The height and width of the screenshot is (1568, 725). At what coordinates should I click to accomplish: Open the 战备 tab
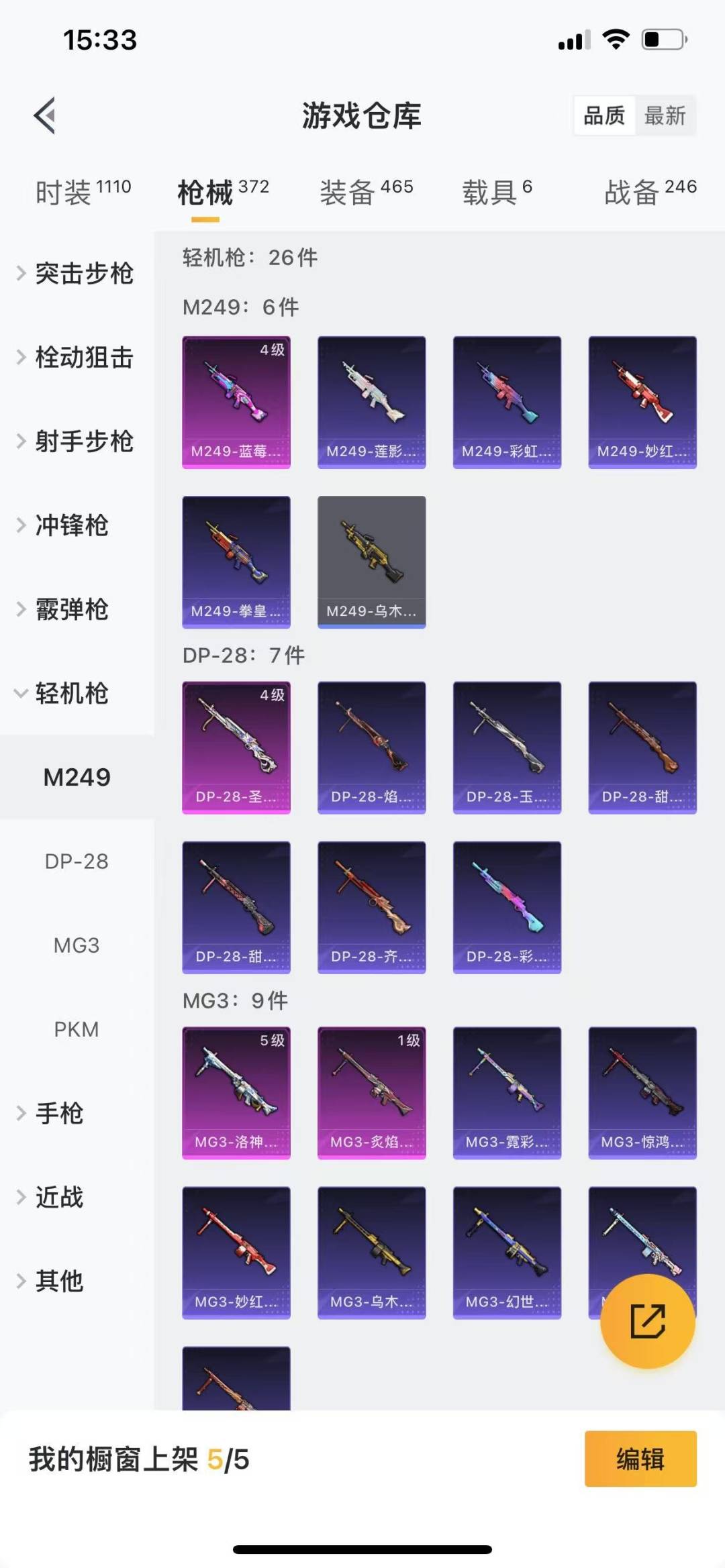pyautogui.click(x=650, y=192)
